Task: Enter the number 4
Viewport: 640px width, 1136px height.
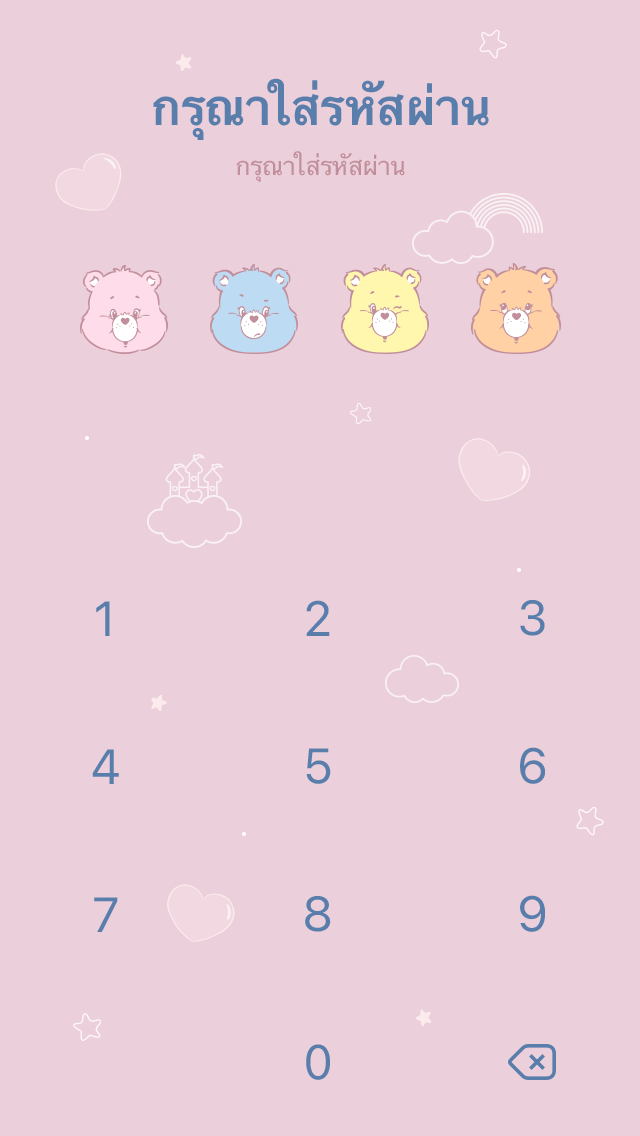Action: pos(105,767)
